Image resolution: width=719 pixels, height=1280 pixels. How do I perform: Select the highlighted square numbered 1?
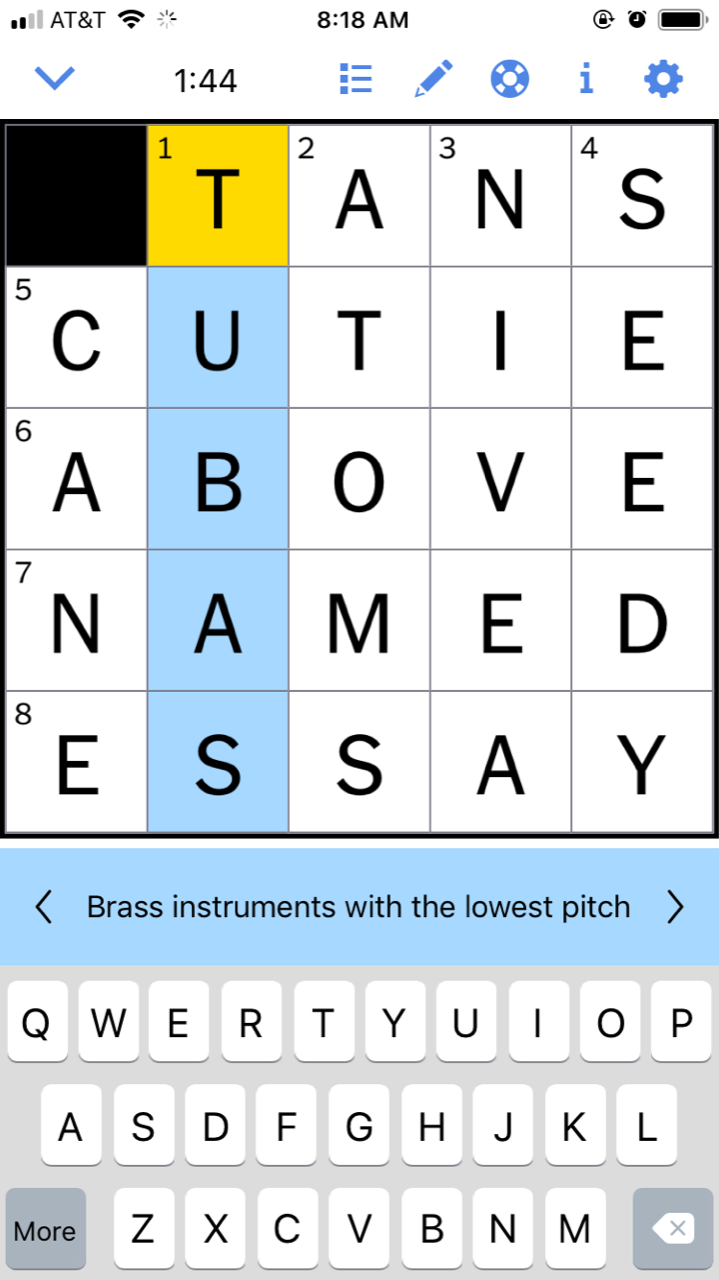tap(218, 196)
